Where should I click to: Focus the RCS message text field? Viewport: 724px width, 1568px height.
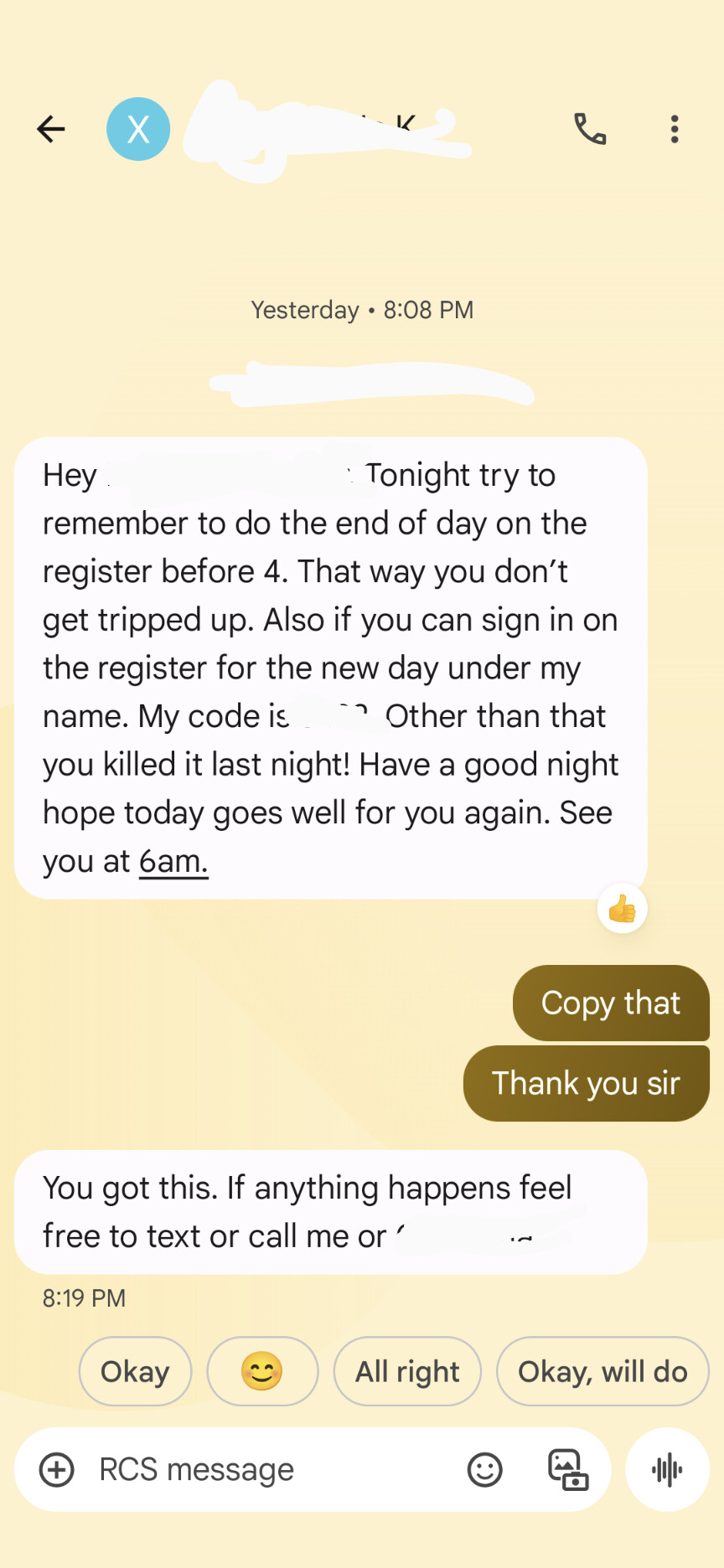[x=268, y=1470]
